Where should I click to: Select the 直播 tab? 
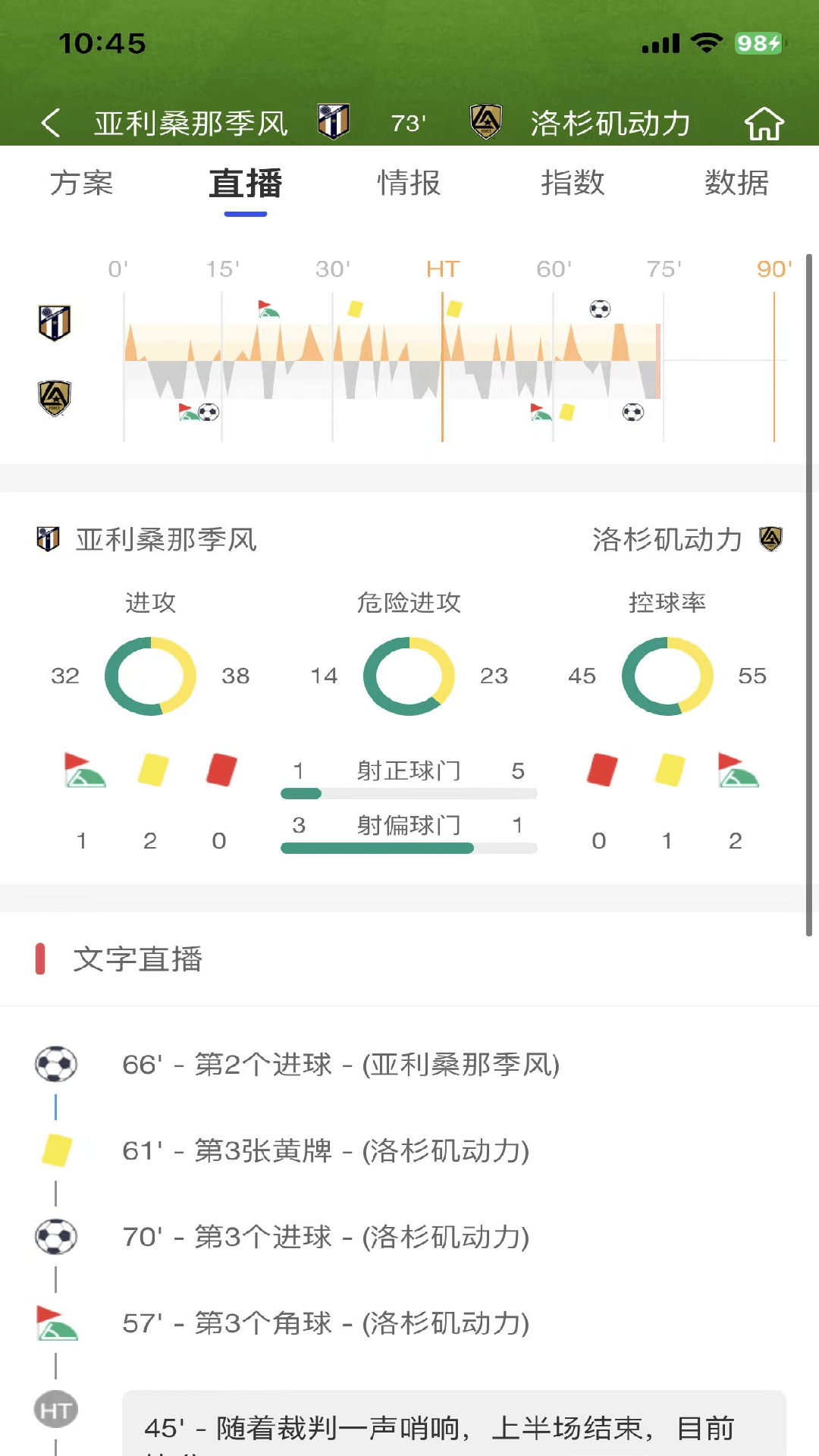246,184
